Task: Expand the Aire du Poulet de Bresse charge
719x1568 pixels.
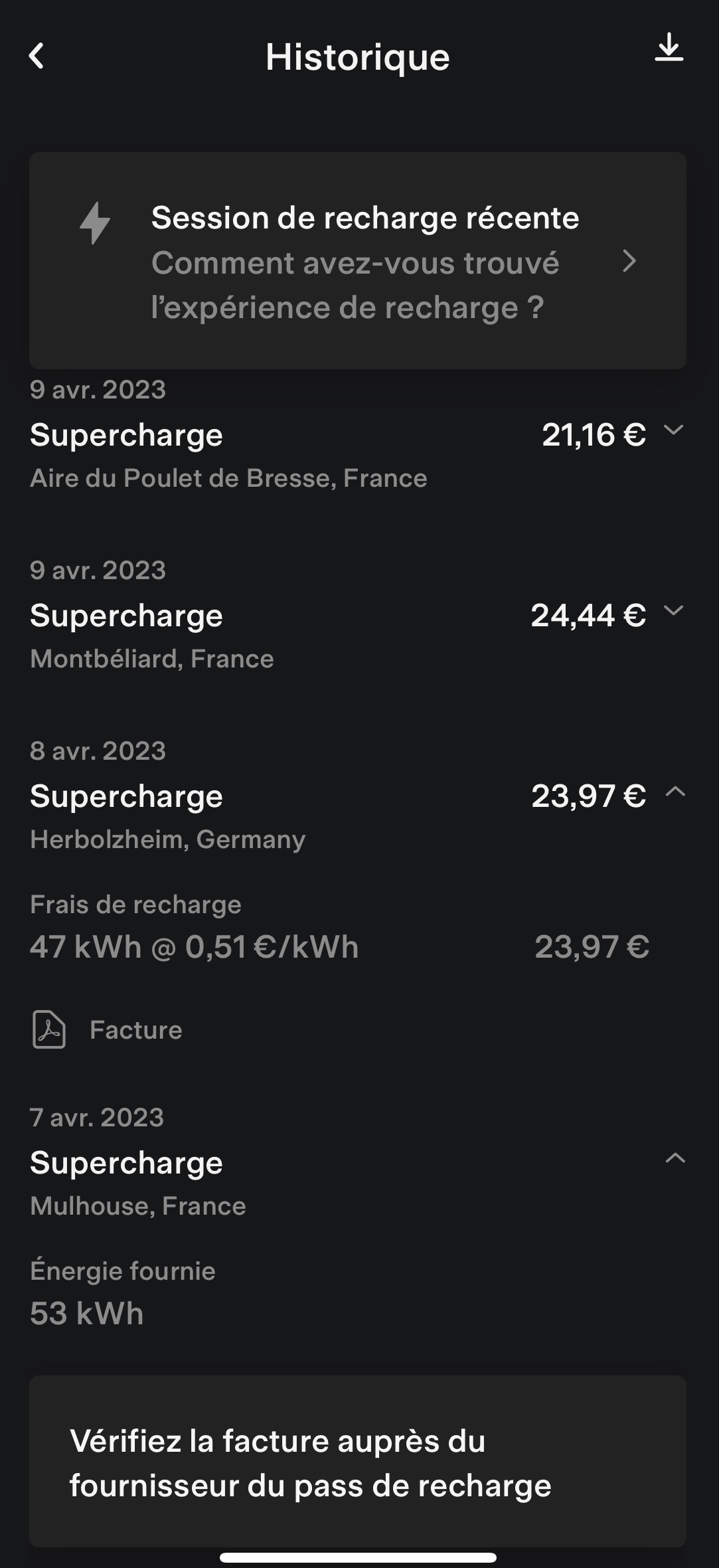Action: tap(673, 430)
